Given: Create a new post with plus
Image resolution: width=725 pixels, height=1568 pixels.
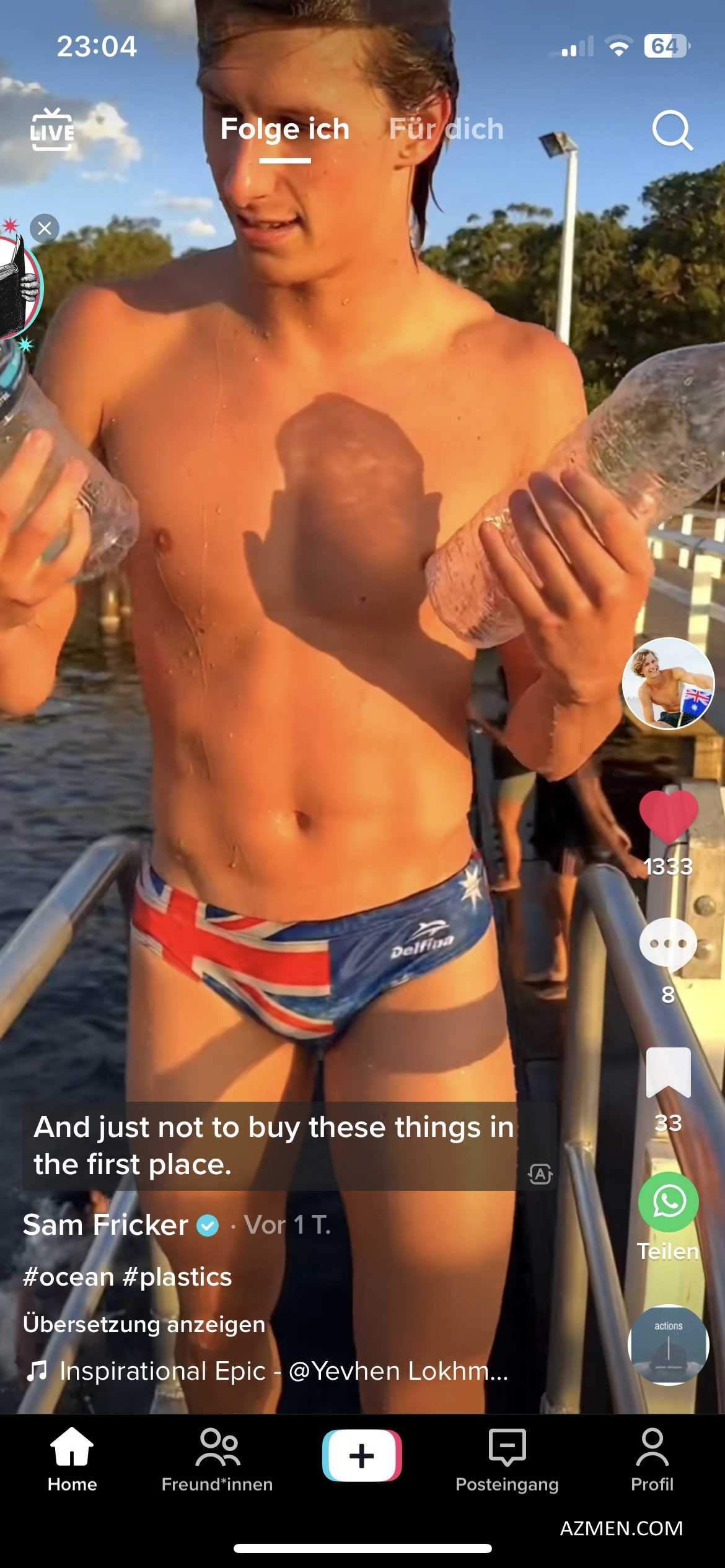Looking at the screenshot, I should click(362, 1455).
